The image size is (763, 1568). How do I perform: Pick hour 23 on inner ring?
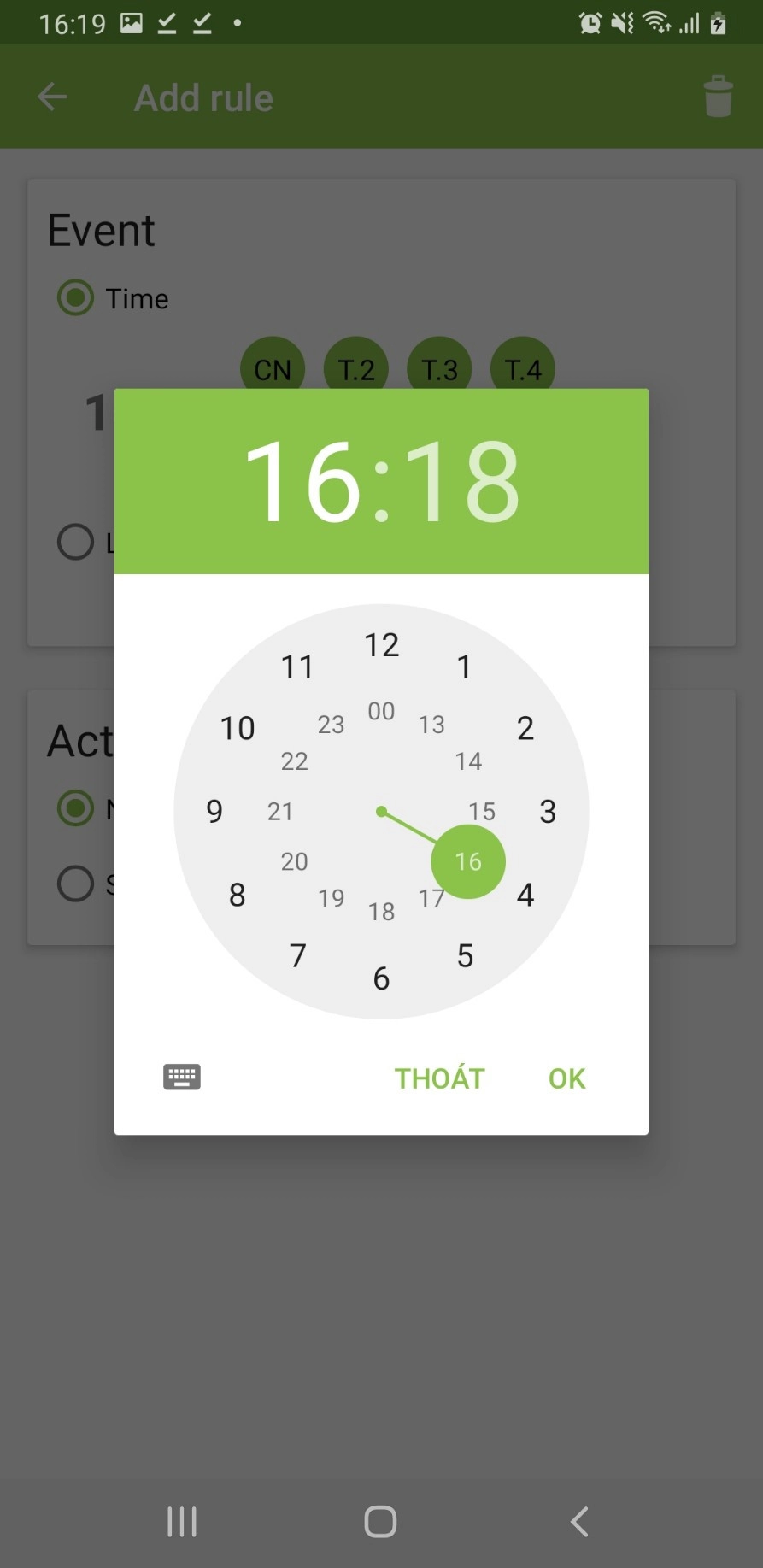[331, 725]
